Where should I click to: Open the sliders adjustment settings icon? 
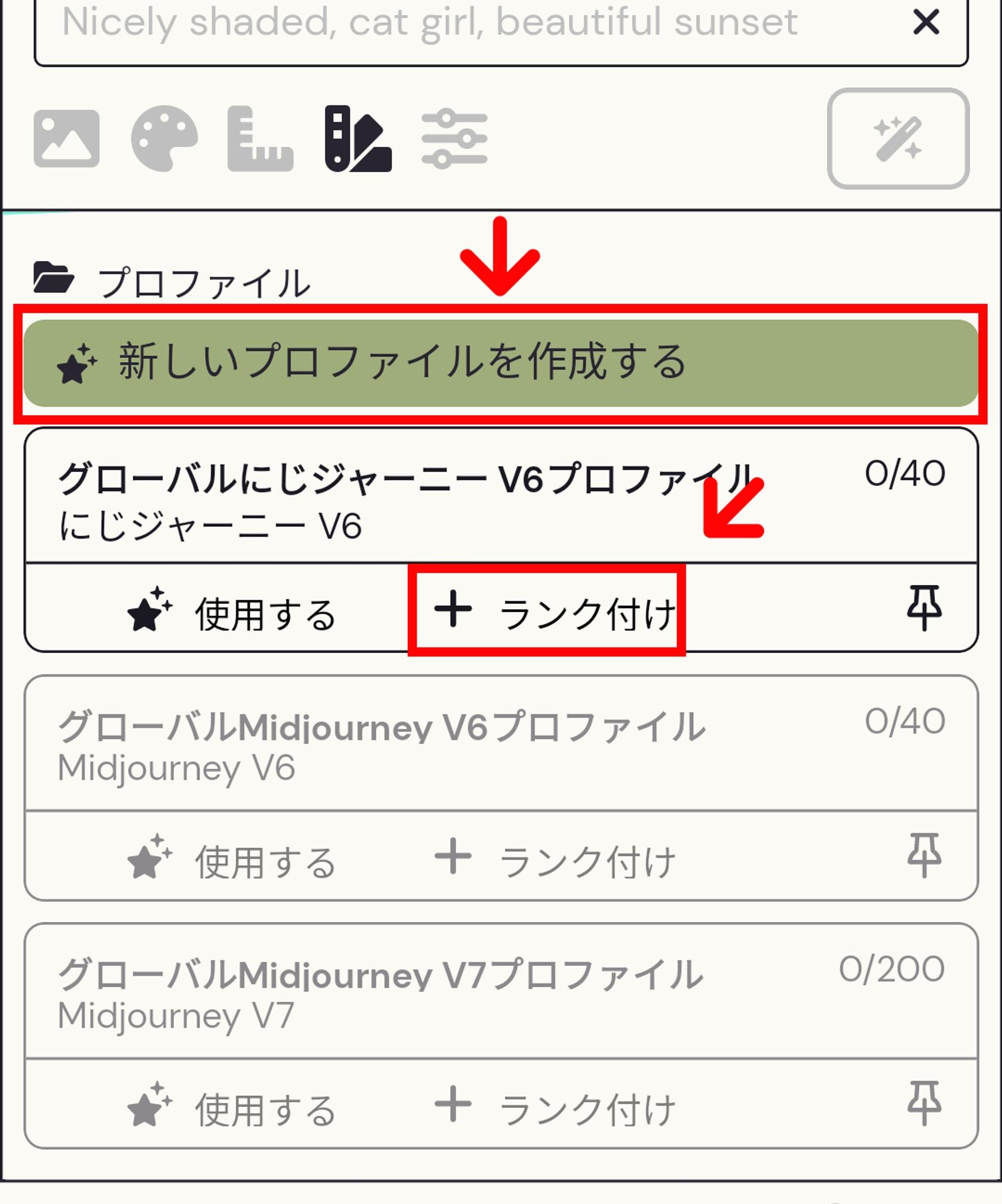coord(454,139)
